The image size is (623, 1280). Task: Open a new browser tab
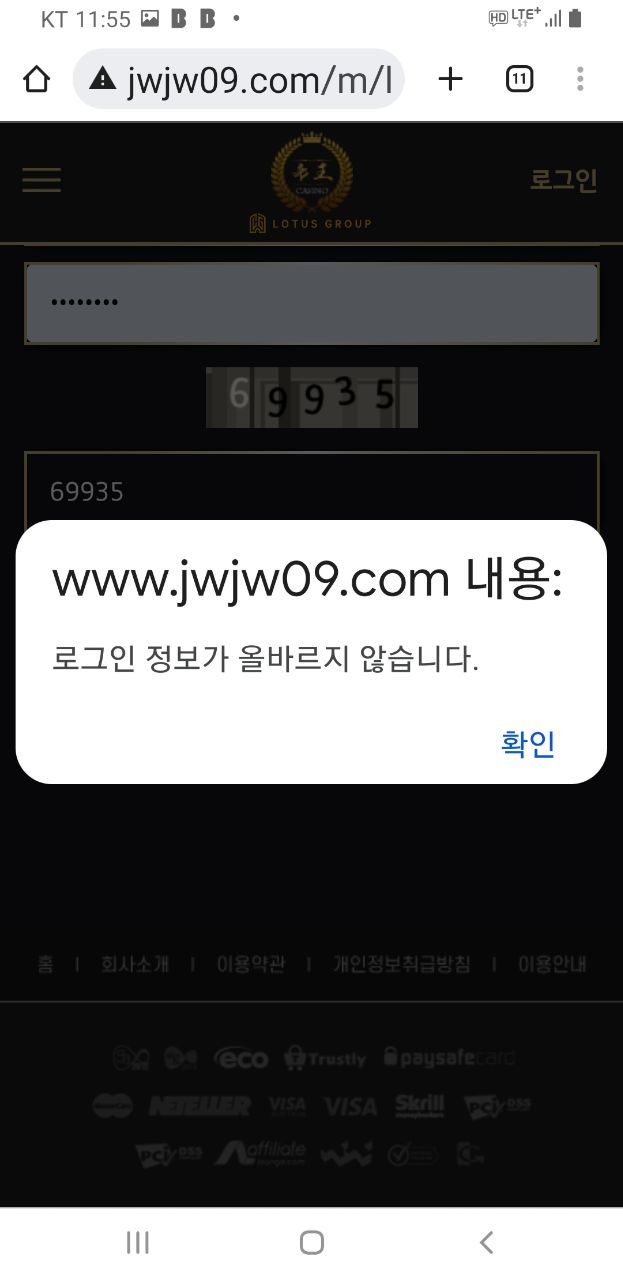point(451,79)
